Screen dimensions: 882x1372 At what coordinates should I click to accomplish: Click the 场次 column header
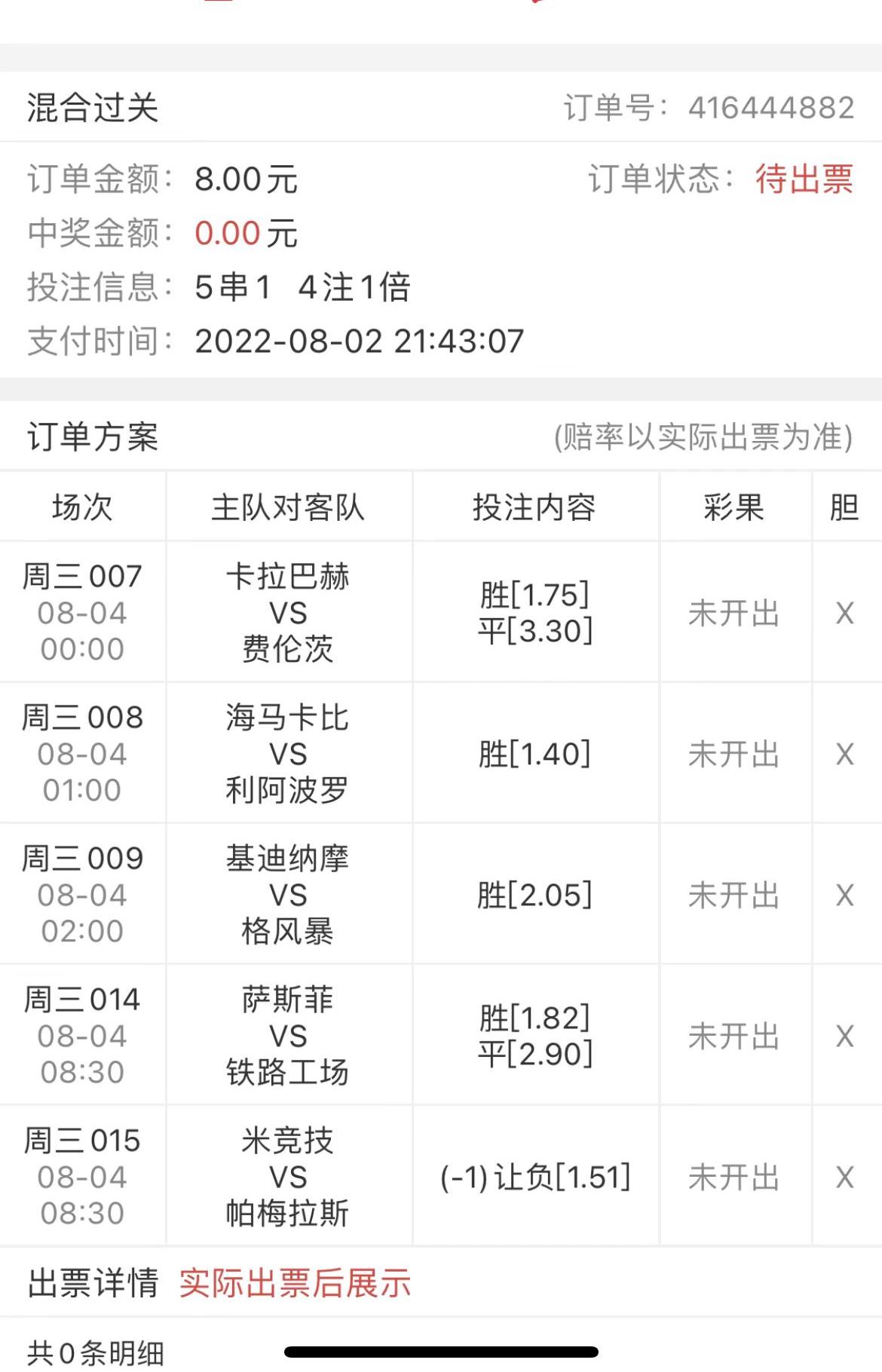pos(81,507)
